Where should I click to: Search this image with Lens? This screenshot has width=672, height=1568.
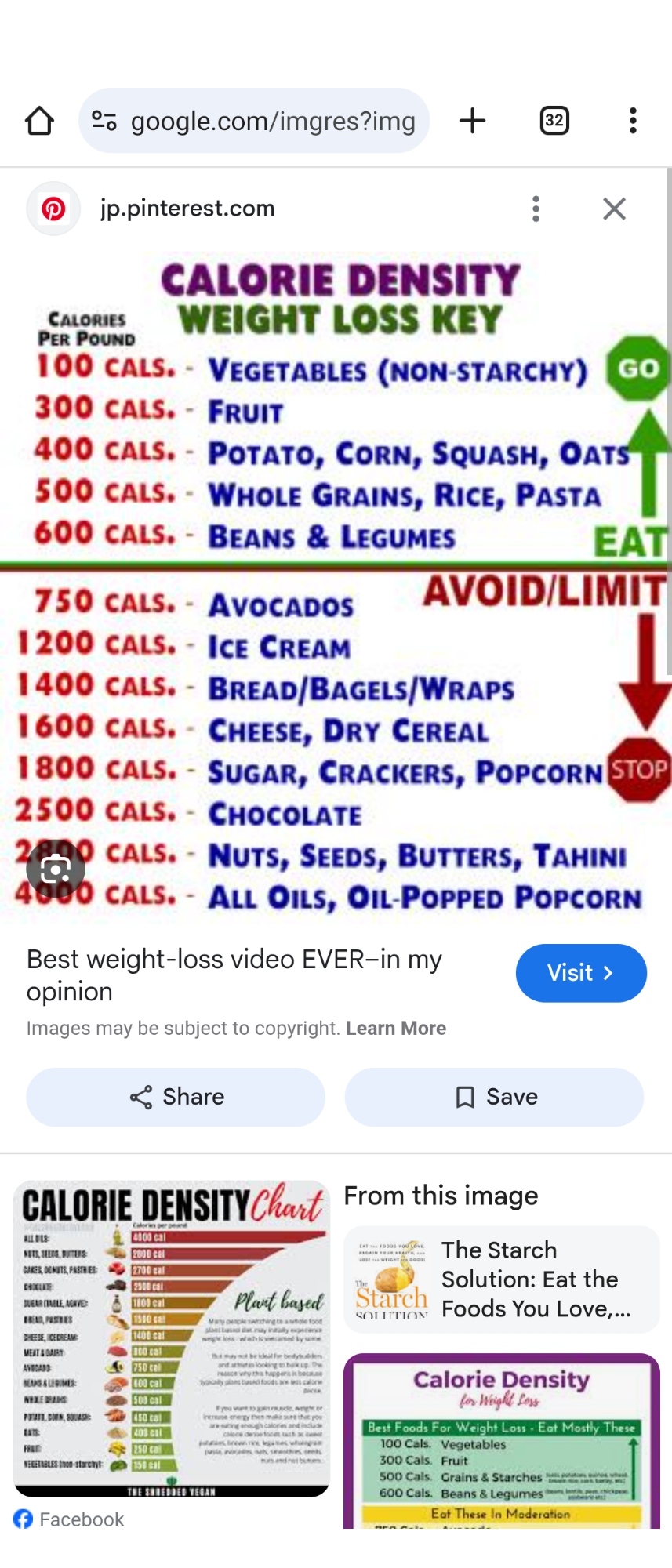click(x=56, y=869)
